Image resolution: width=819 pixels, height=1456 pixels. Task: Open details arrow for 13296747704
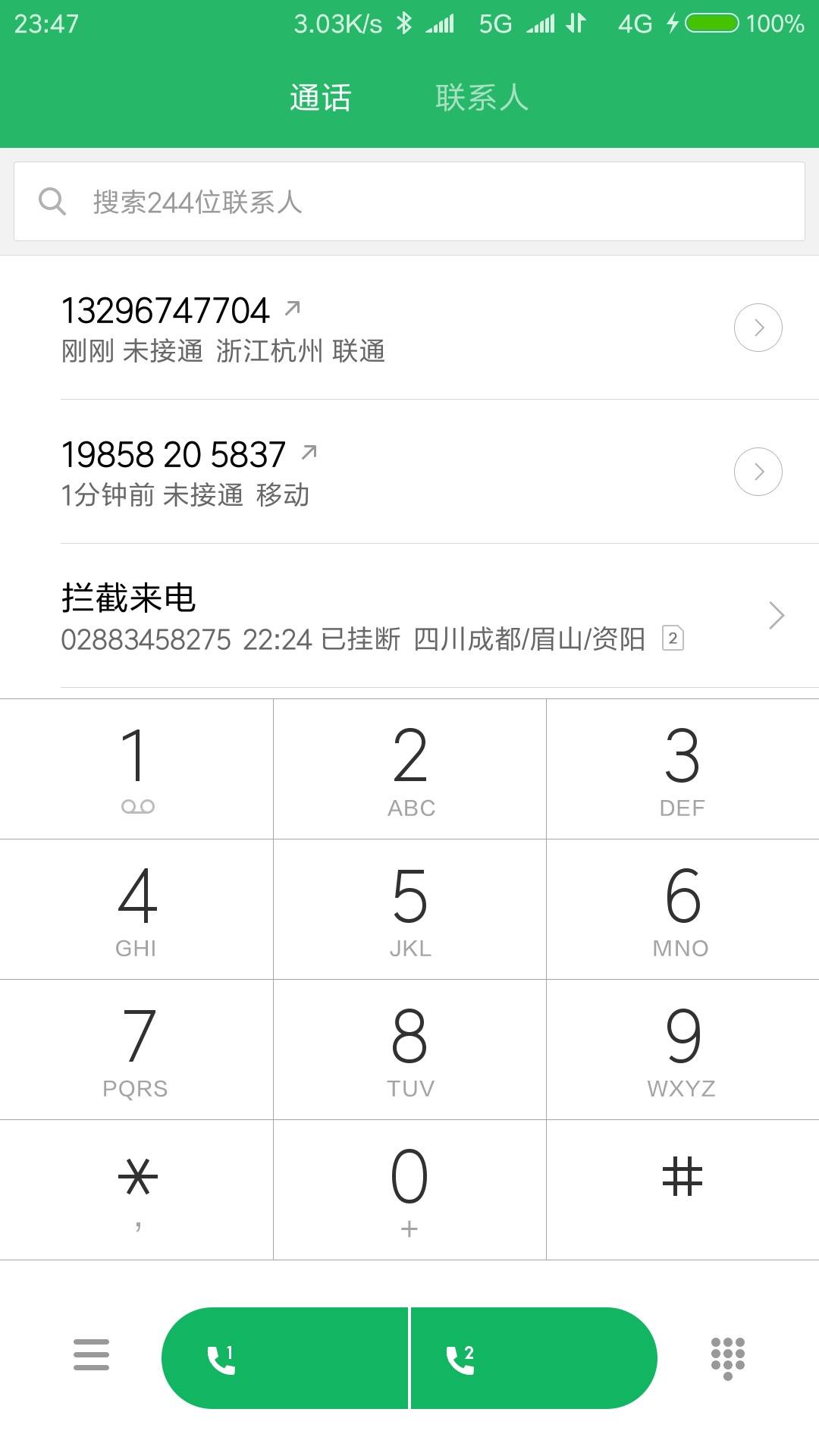tap(758, 328)
